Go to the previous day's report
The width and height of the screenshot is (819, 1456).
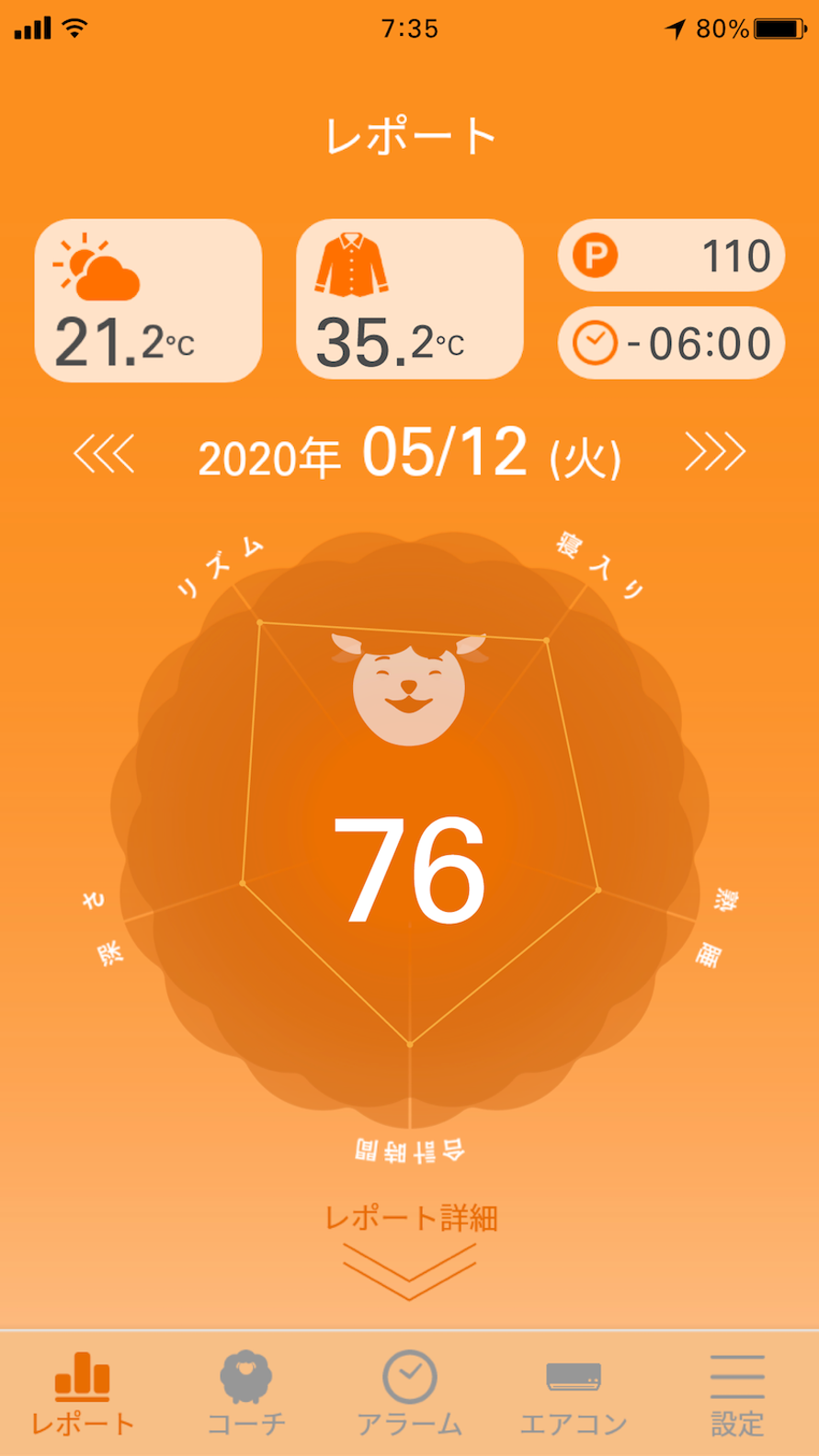104,453
